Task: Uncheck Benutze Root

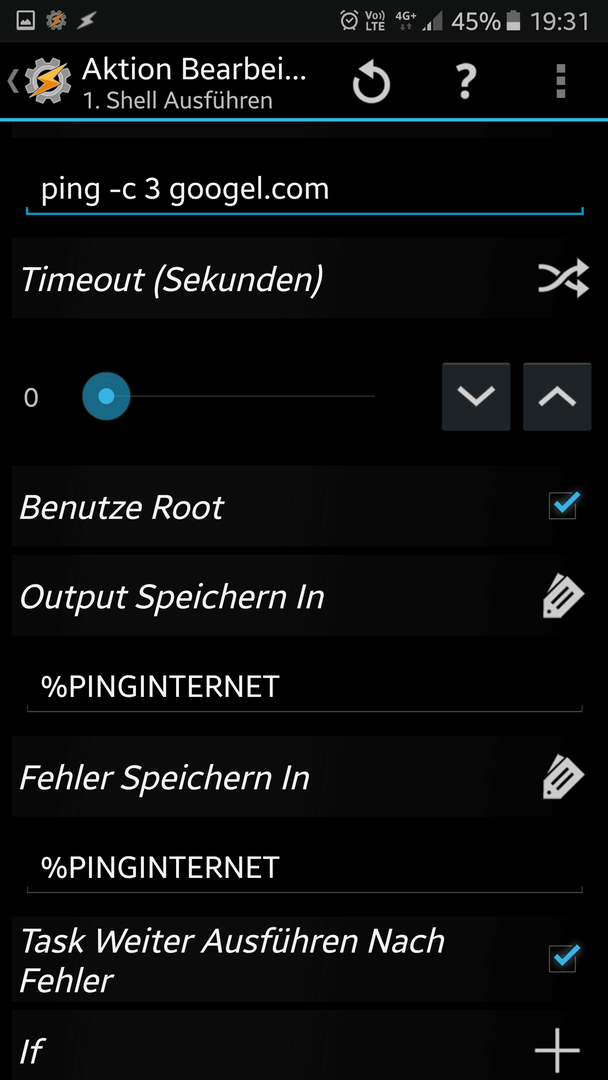Action: (563, 506)
